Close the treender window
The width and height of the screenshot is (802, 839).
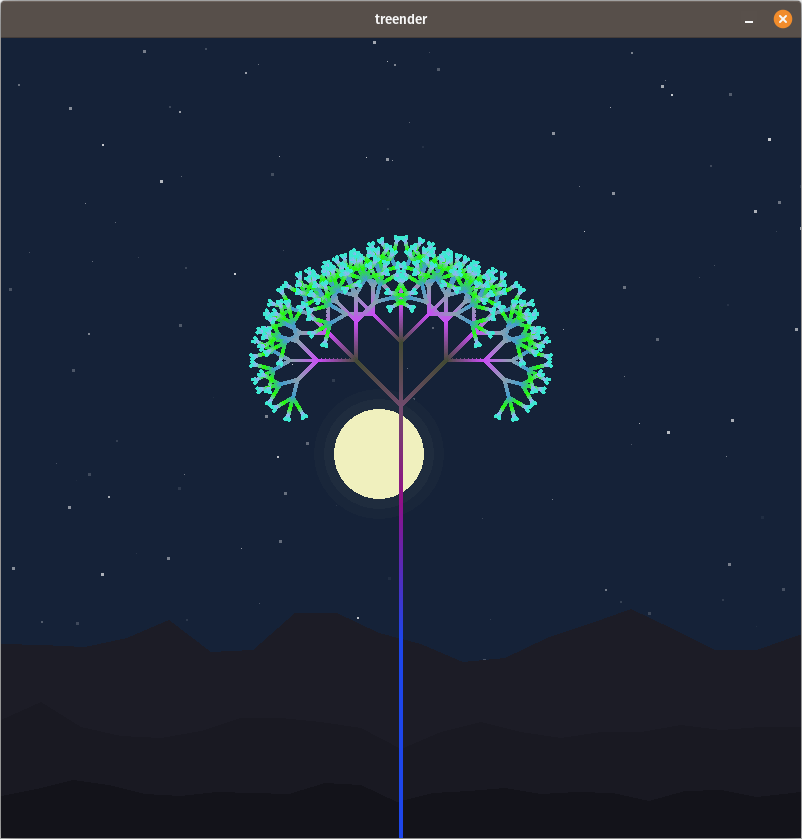click(783, 19)
